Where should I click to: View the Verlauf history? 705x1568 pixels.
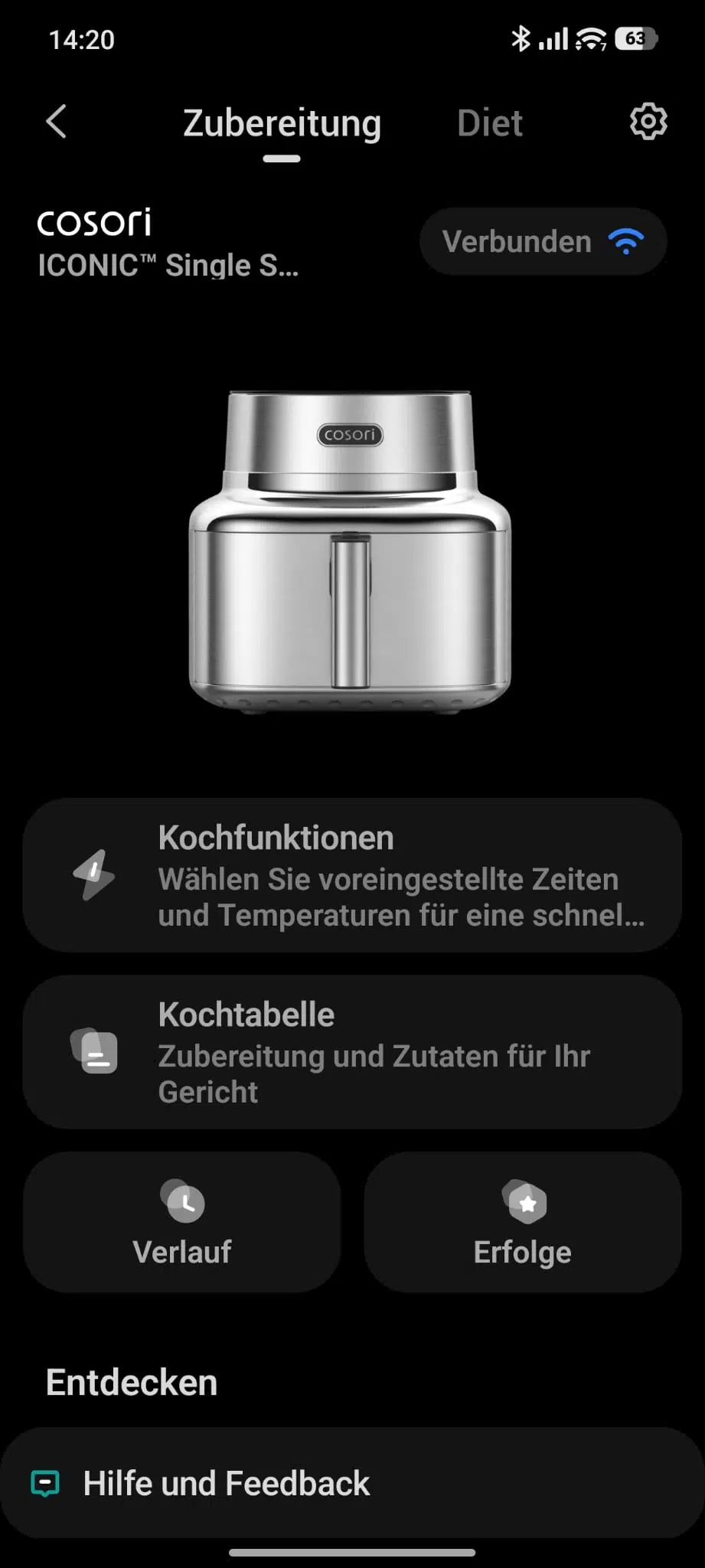point(182,1222)
